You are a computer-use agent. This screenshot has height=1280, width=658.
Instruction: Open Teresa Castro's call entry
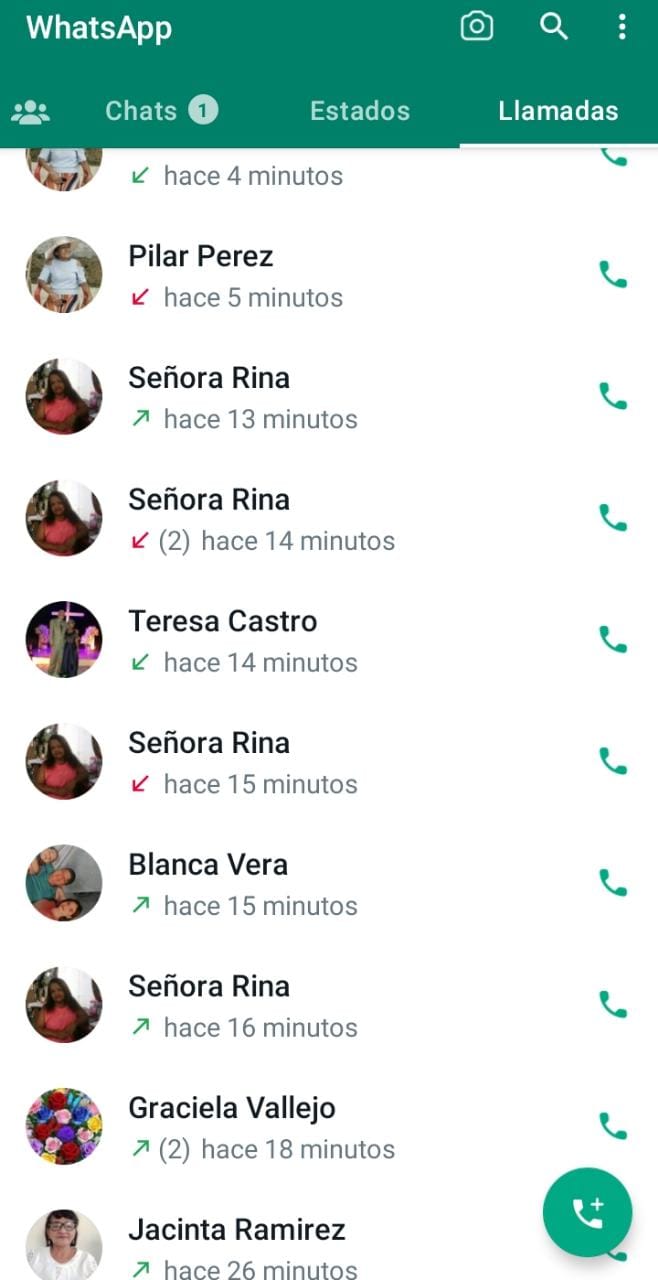point(300,640)
